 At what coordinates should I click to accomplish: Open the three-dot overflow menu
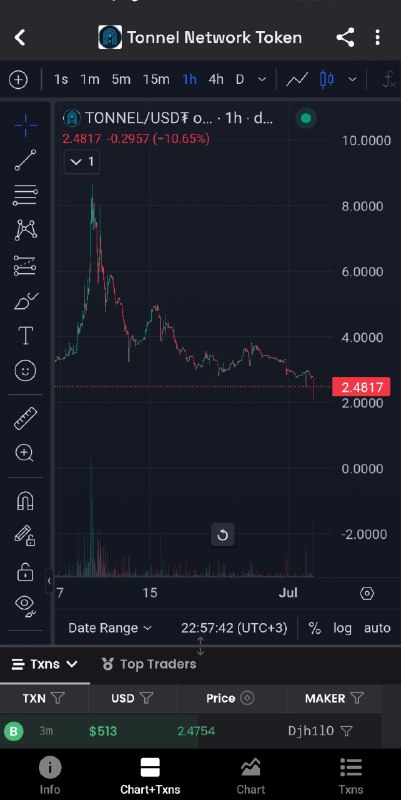coord(378,37)
